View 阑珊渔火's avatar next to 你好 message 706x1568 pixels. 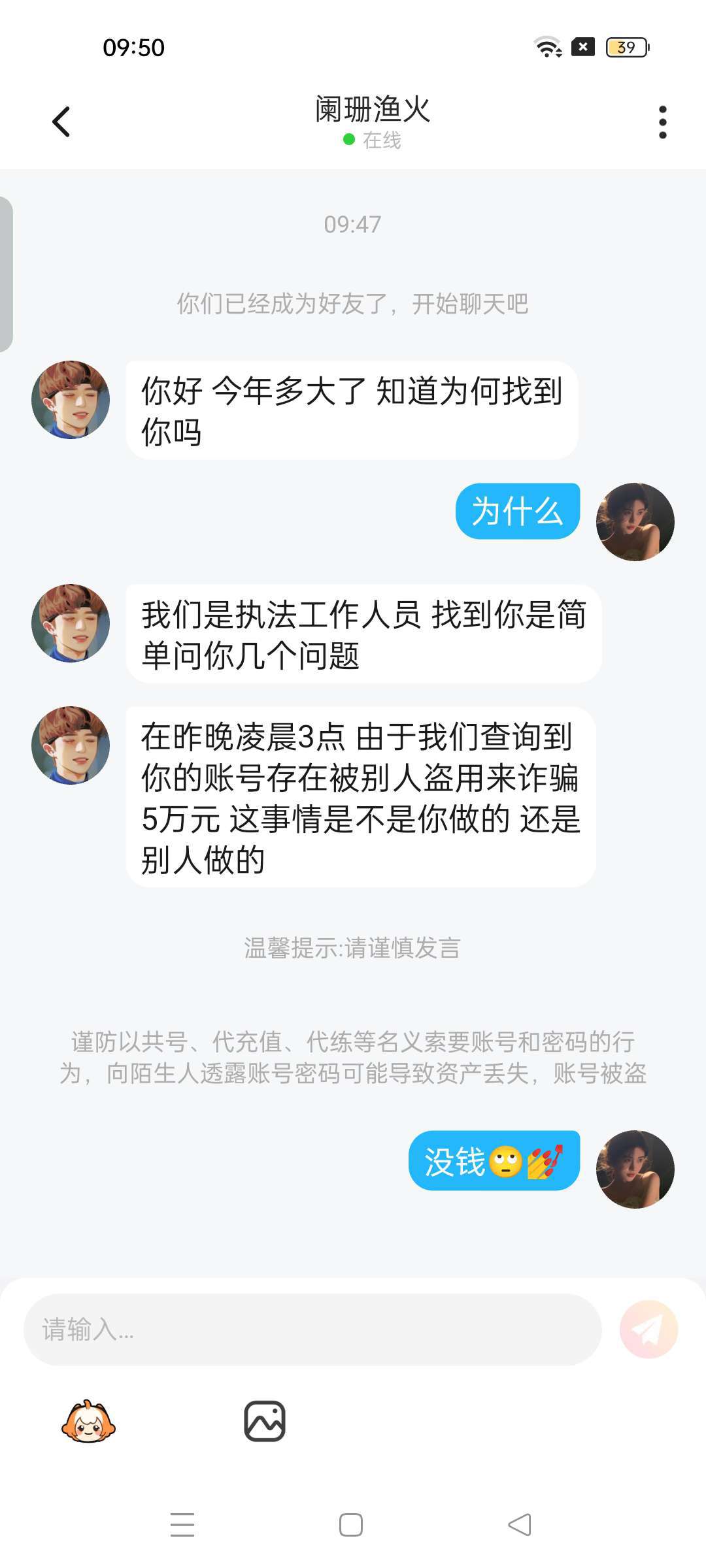point(71,400)
